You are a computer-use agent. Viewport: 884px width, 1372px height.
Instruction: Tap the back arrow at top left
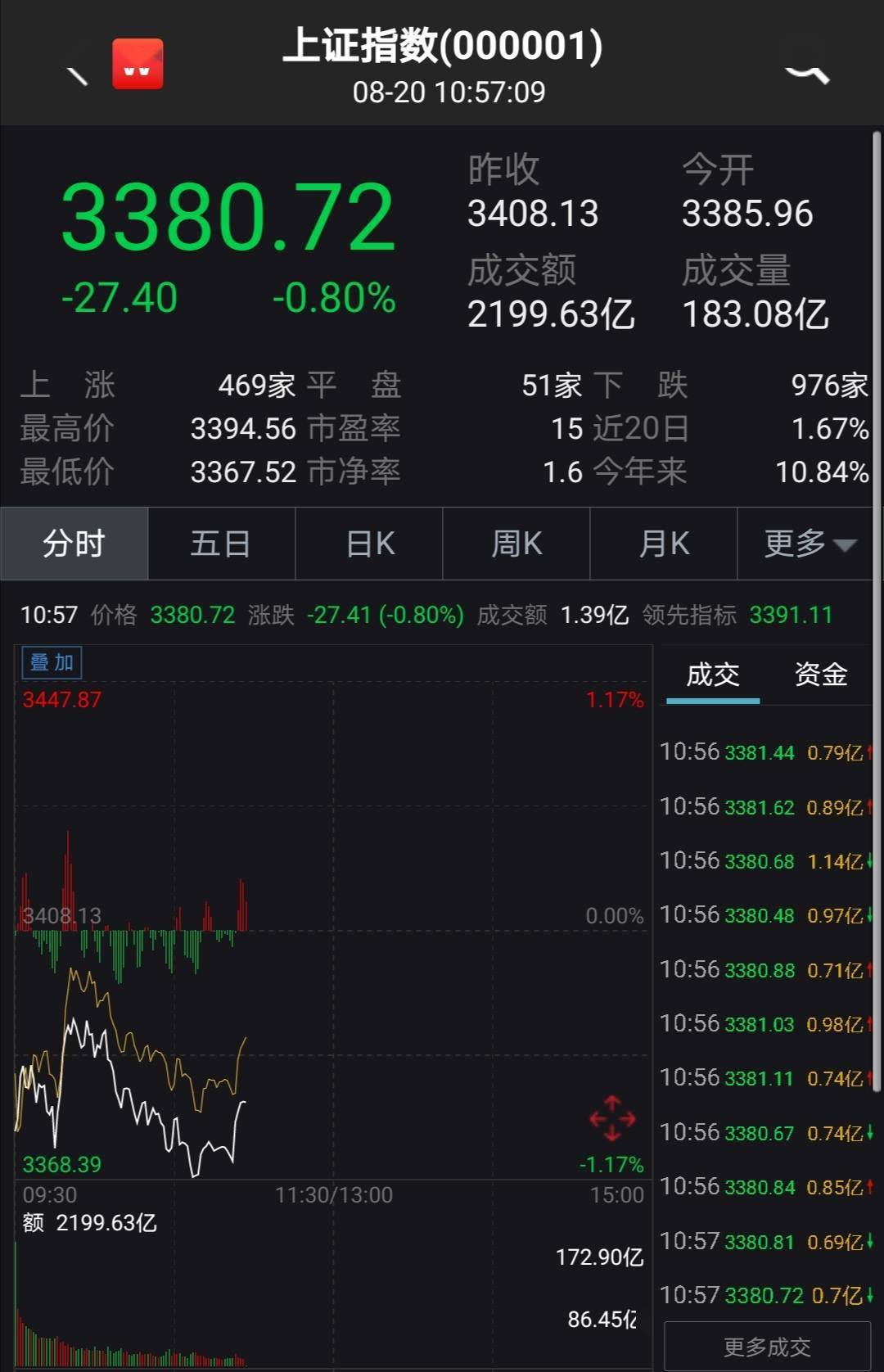(x=78, y=74)
